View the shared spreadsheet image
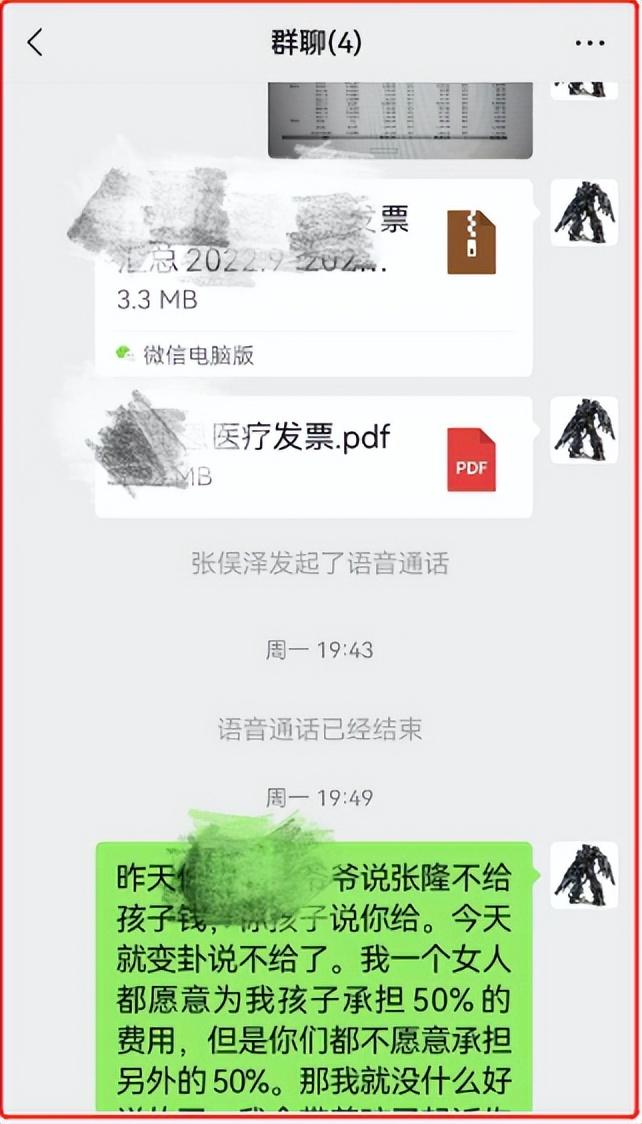The width and height of the screenshot is (642, 1124). click(x=401, y=120)
